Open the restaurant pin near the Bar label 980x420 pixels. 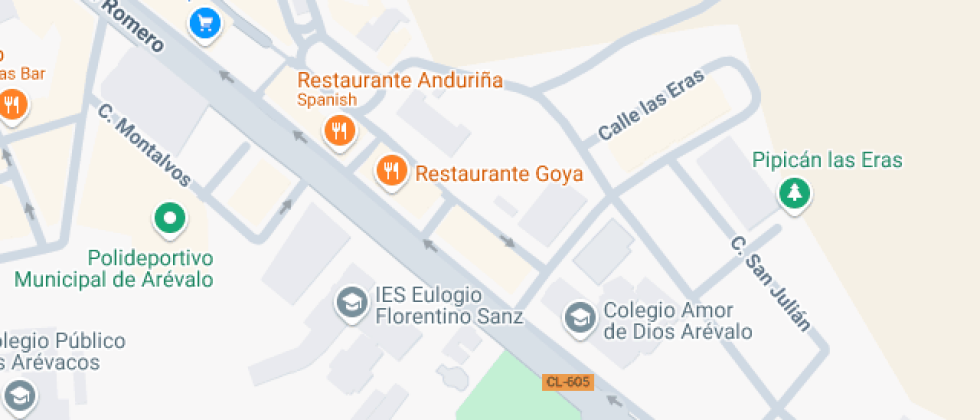click(x=12, y=106)
